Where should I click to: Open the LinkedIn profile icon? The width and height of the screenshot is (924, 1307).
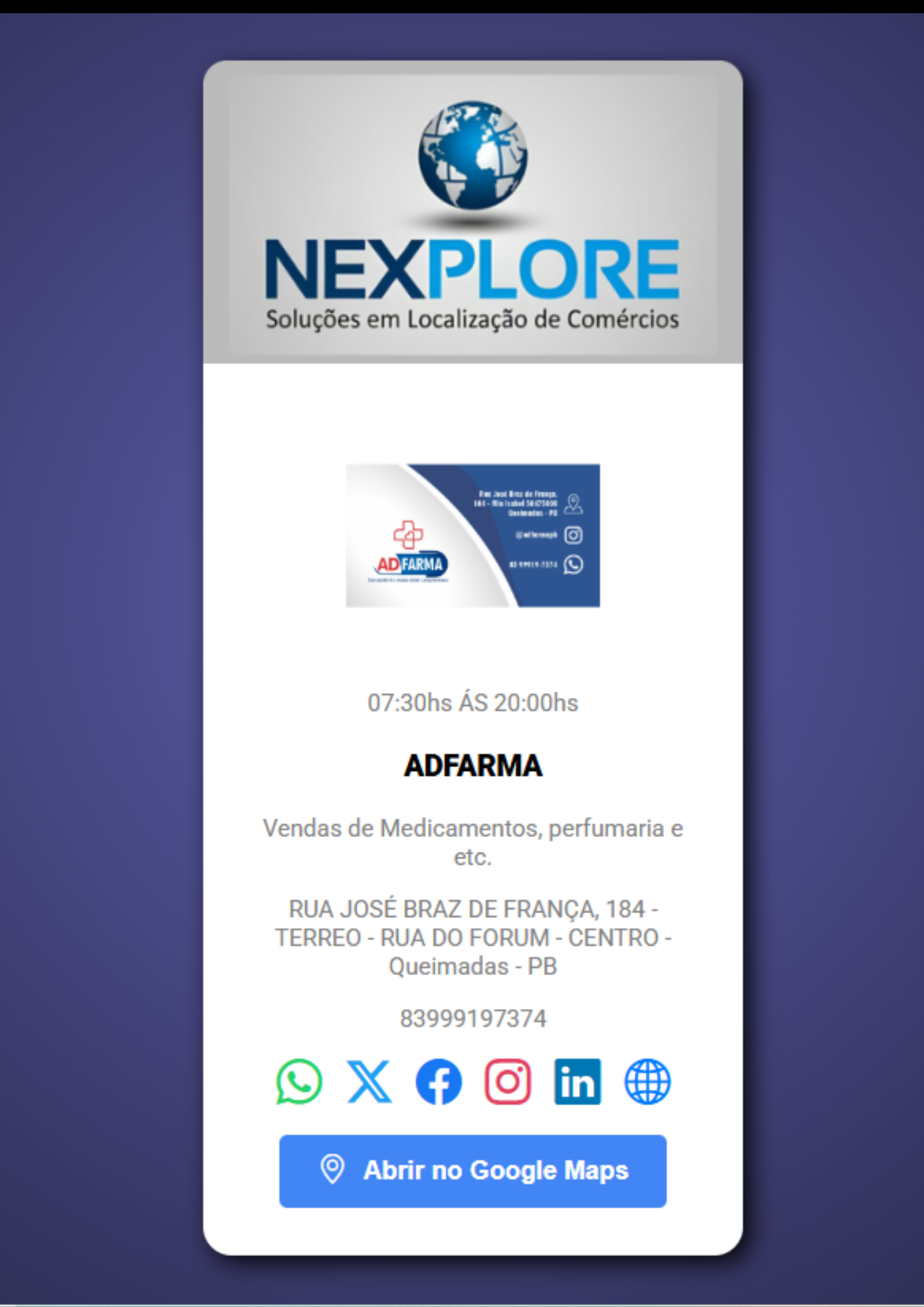coord(578,1082)
